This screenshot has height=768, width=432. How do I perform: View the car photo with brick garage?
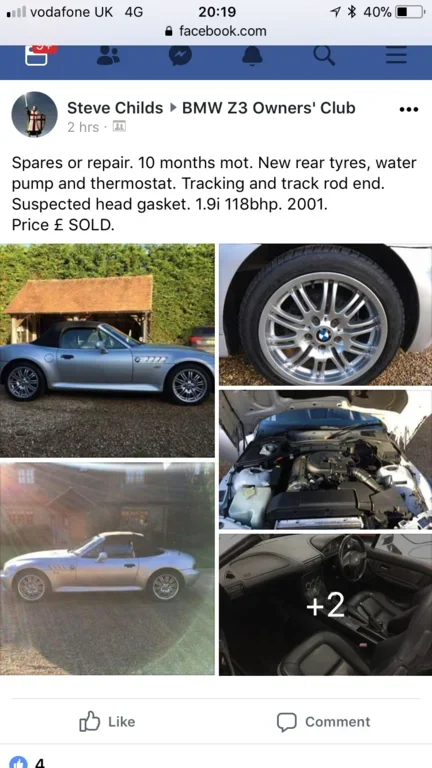[x=107, y=351]
